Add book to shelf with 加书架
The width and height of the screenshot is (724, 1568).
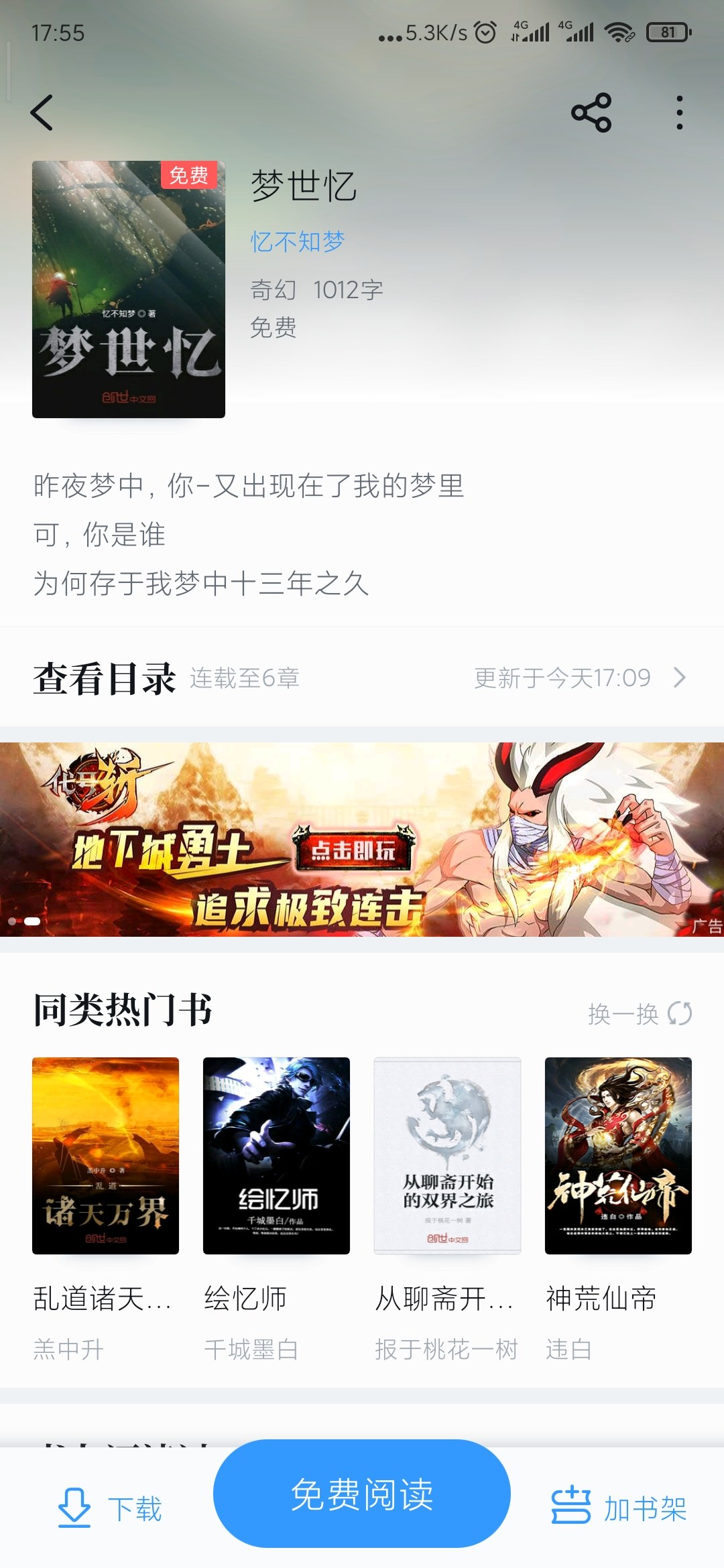tap(619, 1508)
